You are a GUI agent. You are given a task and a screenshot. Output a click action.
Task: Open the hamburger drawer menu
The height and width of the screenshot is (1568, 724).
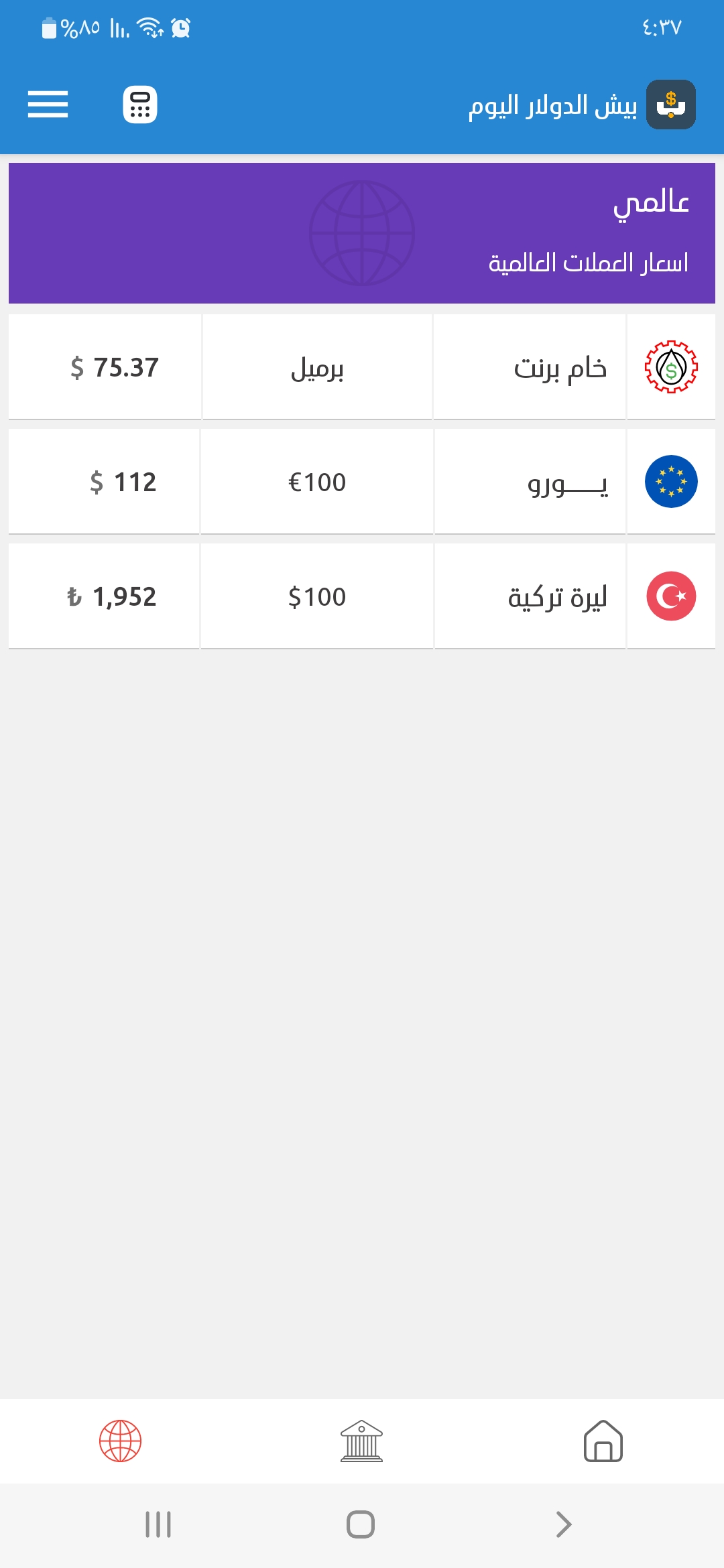coord(48,105)
